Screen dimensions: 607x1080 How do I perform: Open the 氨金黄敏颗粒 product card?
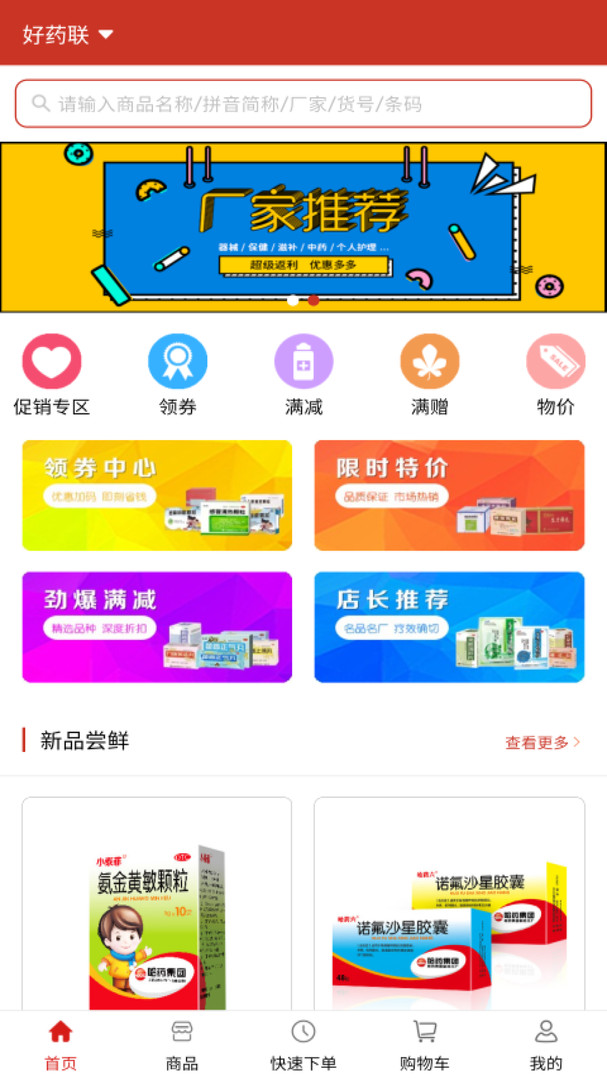click(x=157, y=905)
